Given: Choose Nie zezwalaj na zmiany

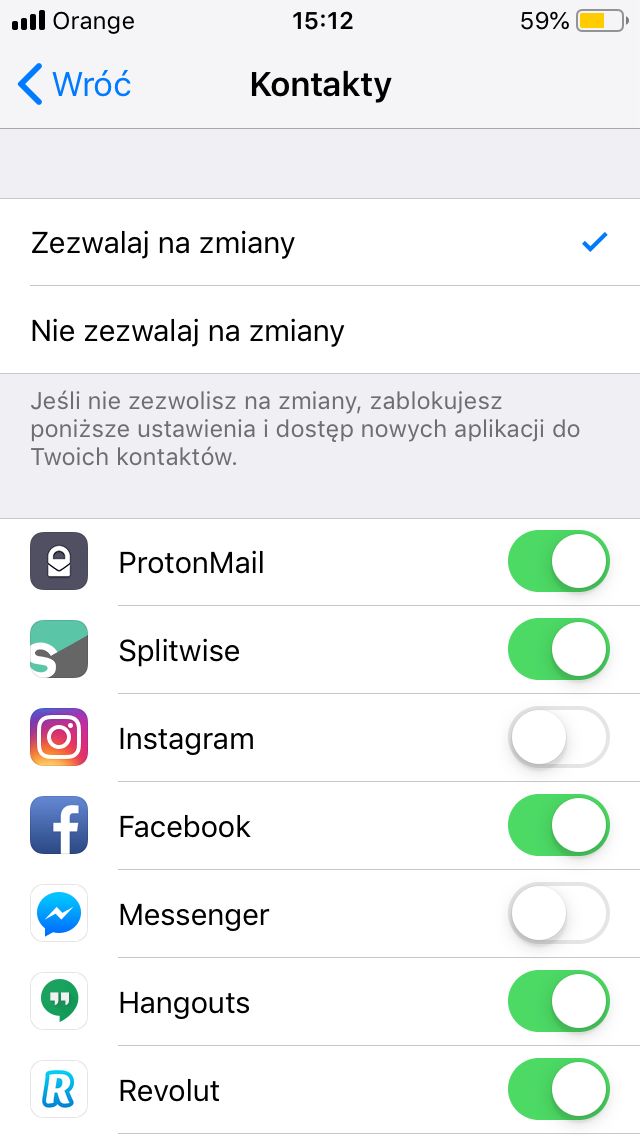Looking at the screenshot, I should pyautogui.click(x=320, y=331).
